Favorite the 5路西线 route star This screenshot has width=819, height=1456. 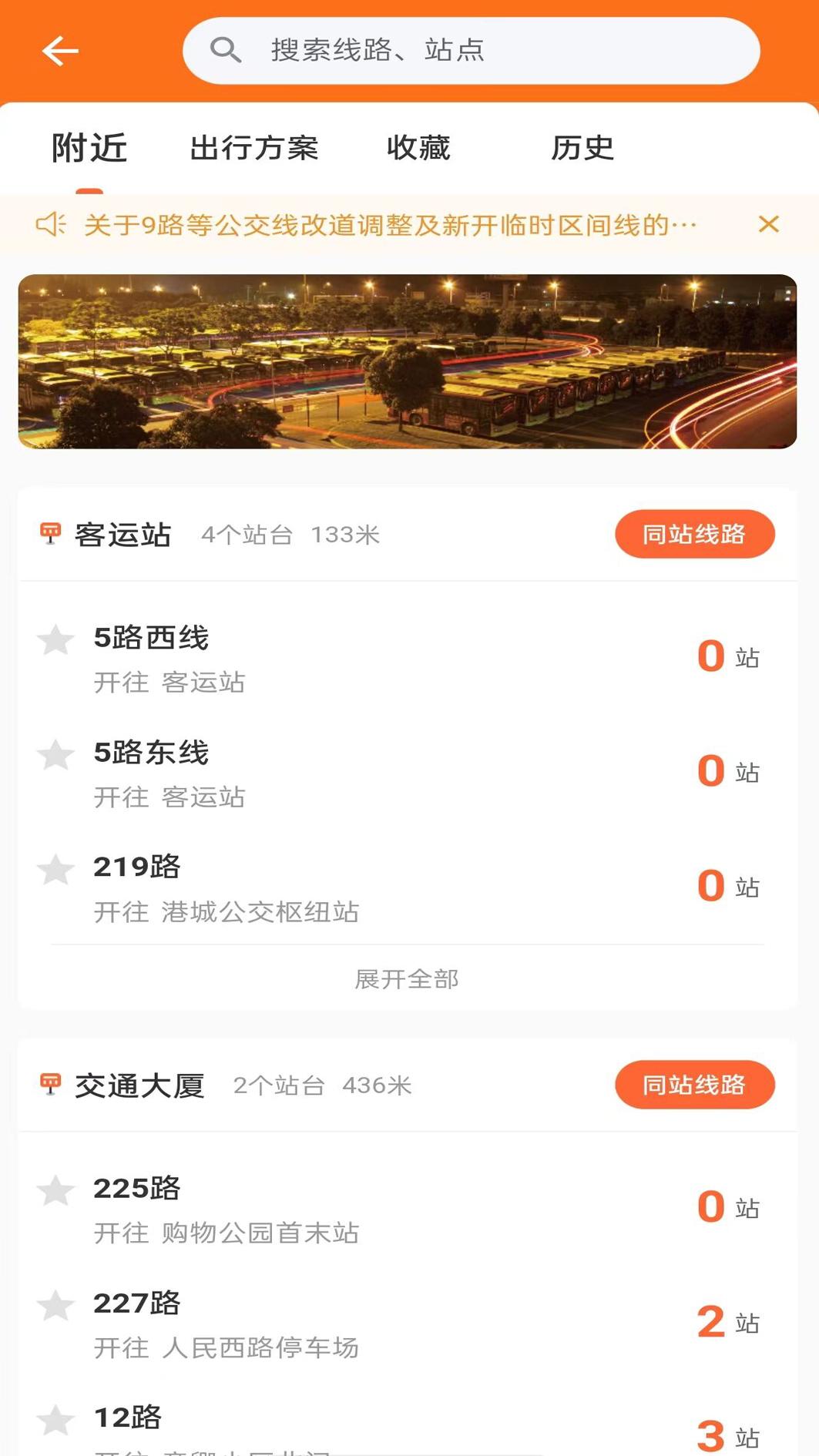click(55, 640)
